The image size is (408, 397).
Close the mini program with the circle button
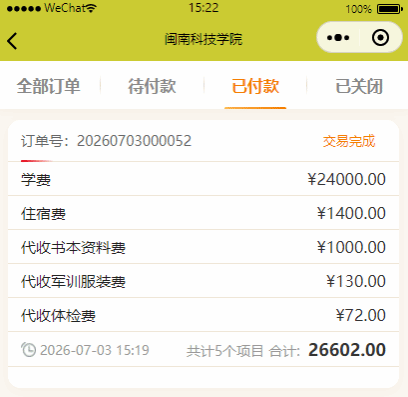point(380,38)
